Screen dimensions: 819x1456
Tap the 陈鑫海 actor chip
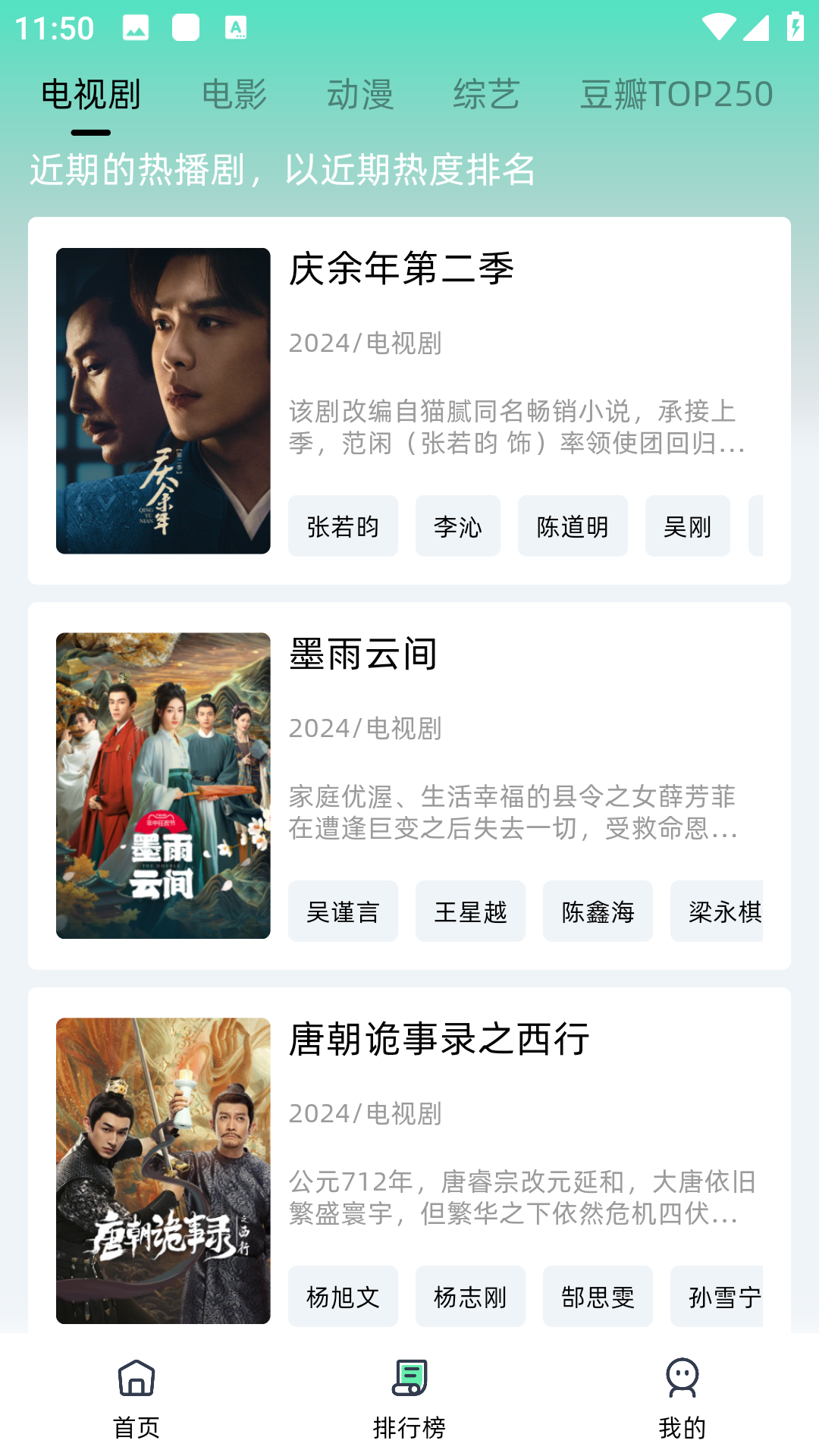point(598,912)
